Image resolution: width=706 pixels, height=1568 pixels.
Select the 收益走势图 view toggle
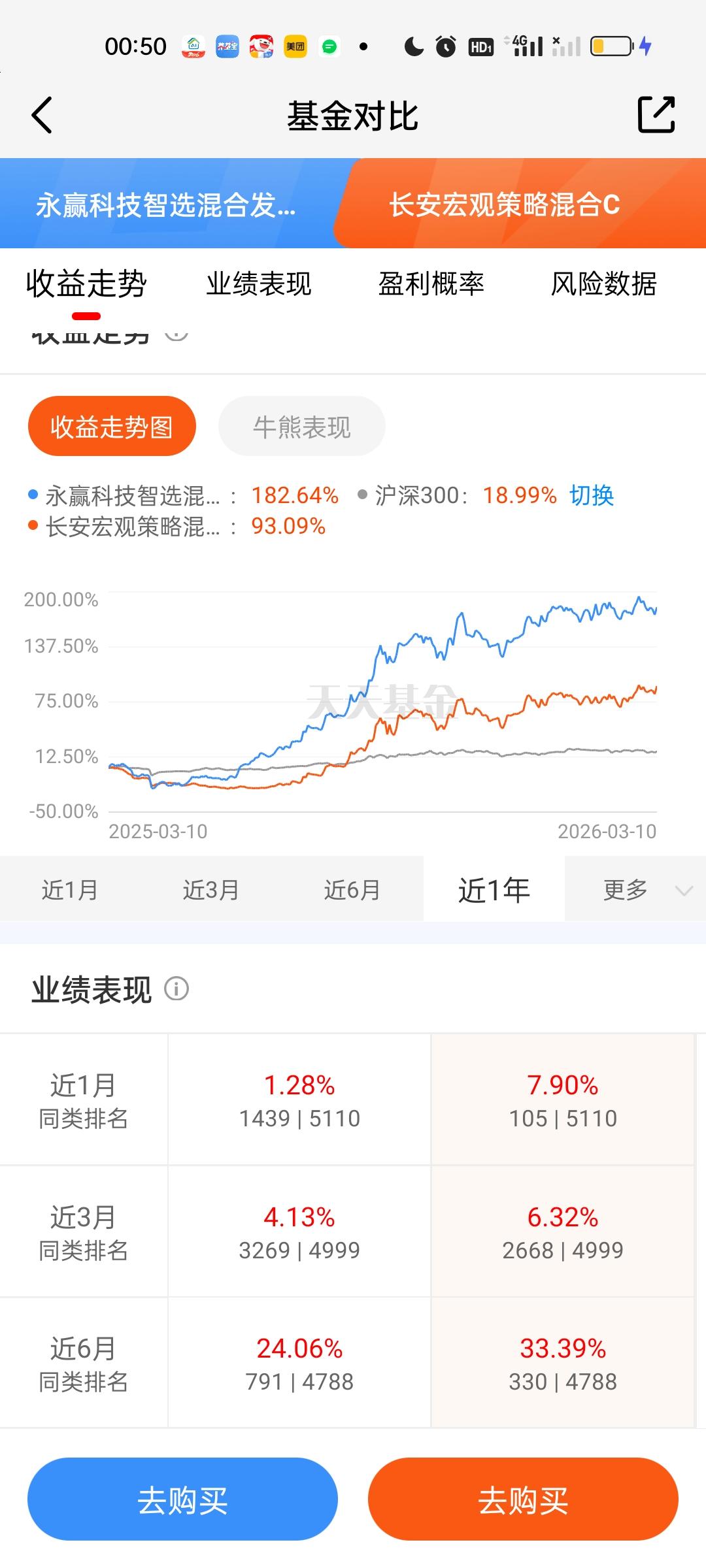coord(112,425)
